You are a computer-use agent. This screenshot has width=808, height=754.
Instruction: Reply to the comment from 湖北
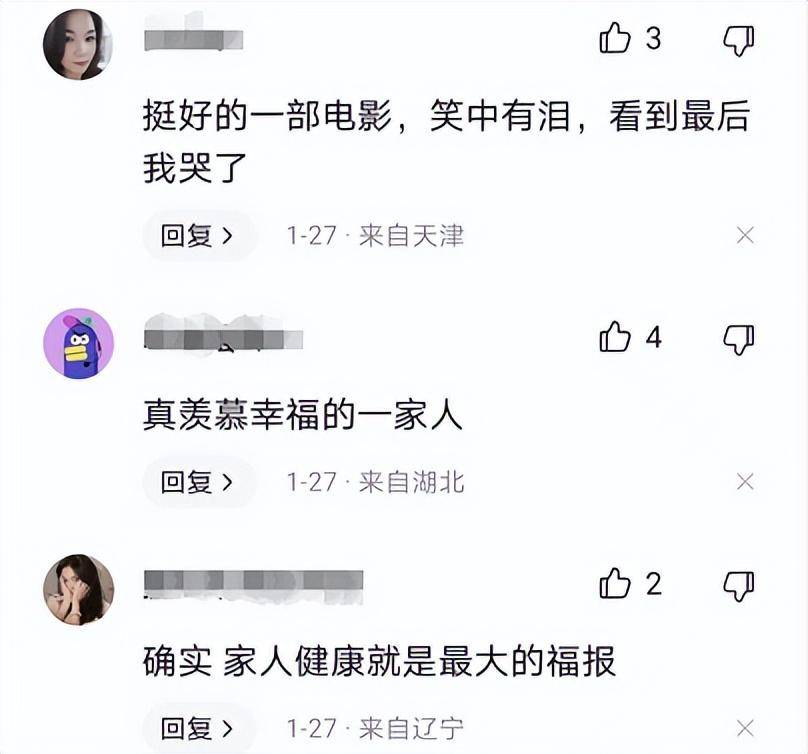coord(198,482)
